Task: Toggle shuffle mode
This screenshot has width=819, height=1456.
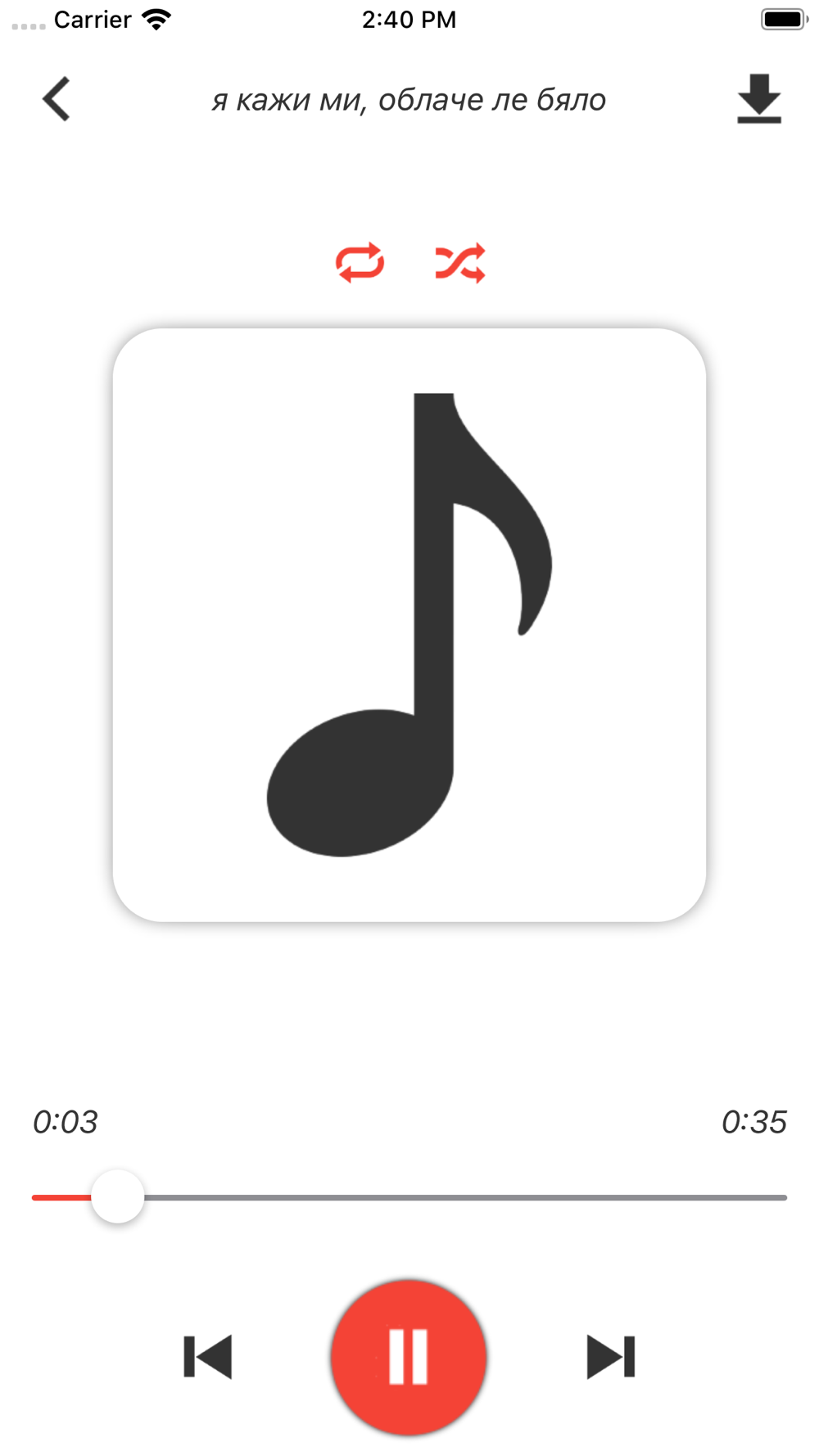Action: coord(460,263)
